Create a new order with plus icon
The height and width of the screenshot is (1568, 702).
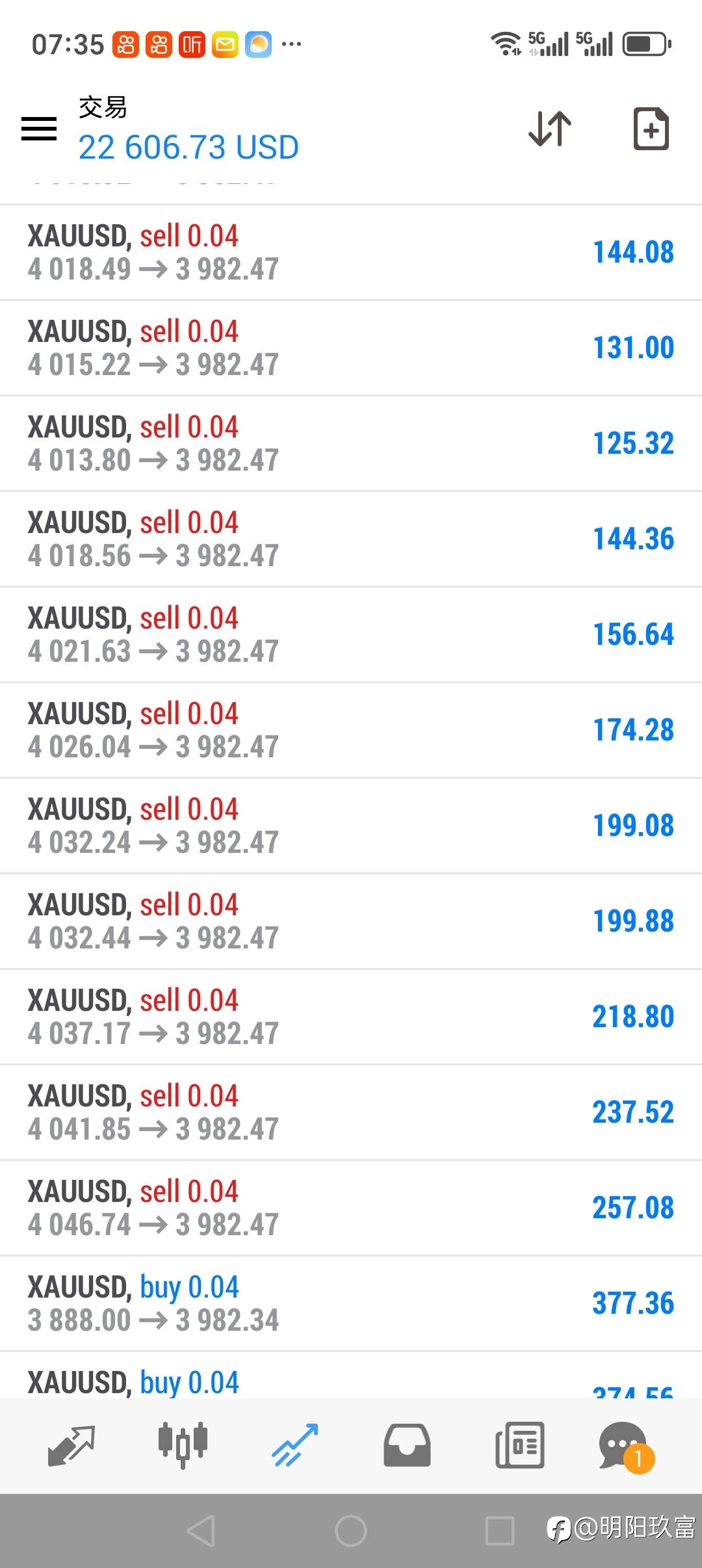651,129
